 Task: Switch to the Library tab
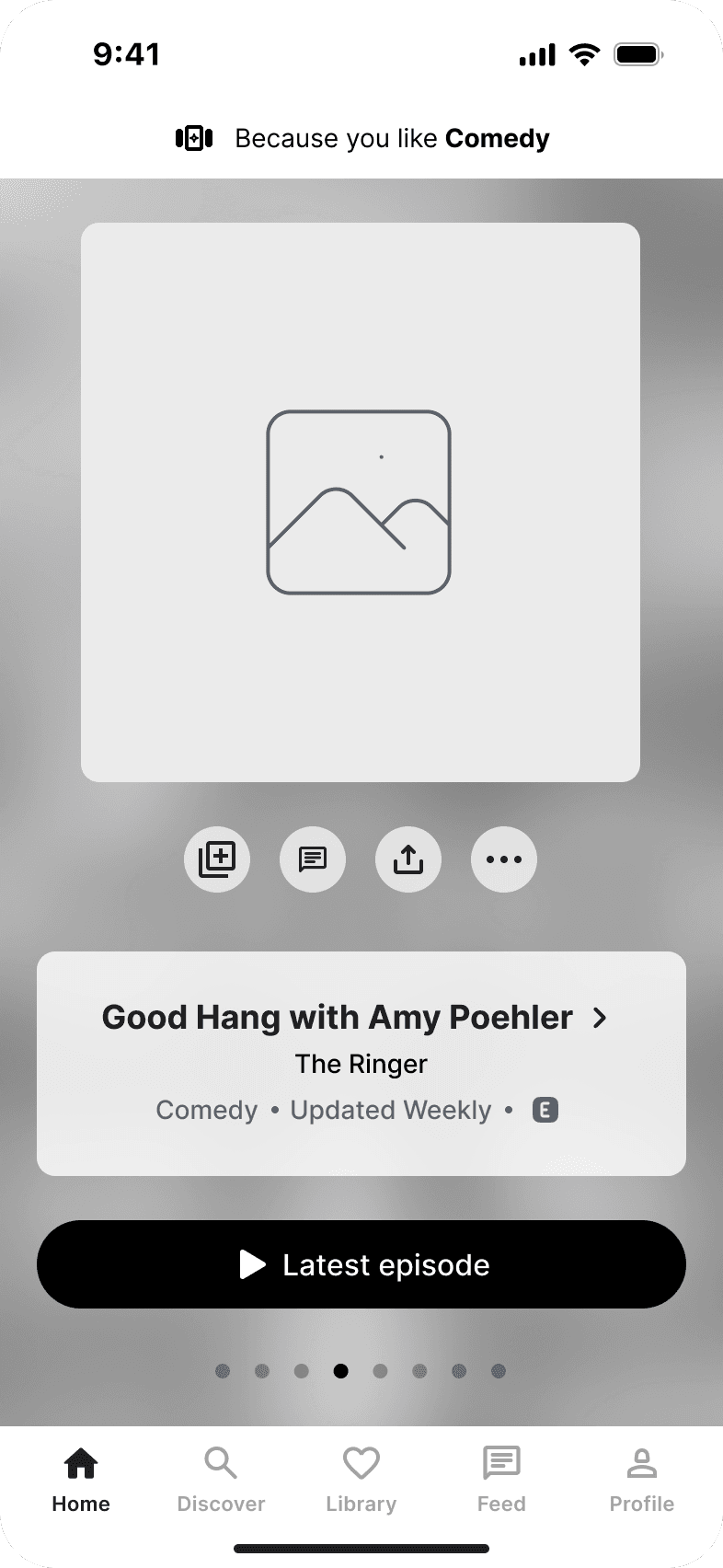tap(361, 1480)
